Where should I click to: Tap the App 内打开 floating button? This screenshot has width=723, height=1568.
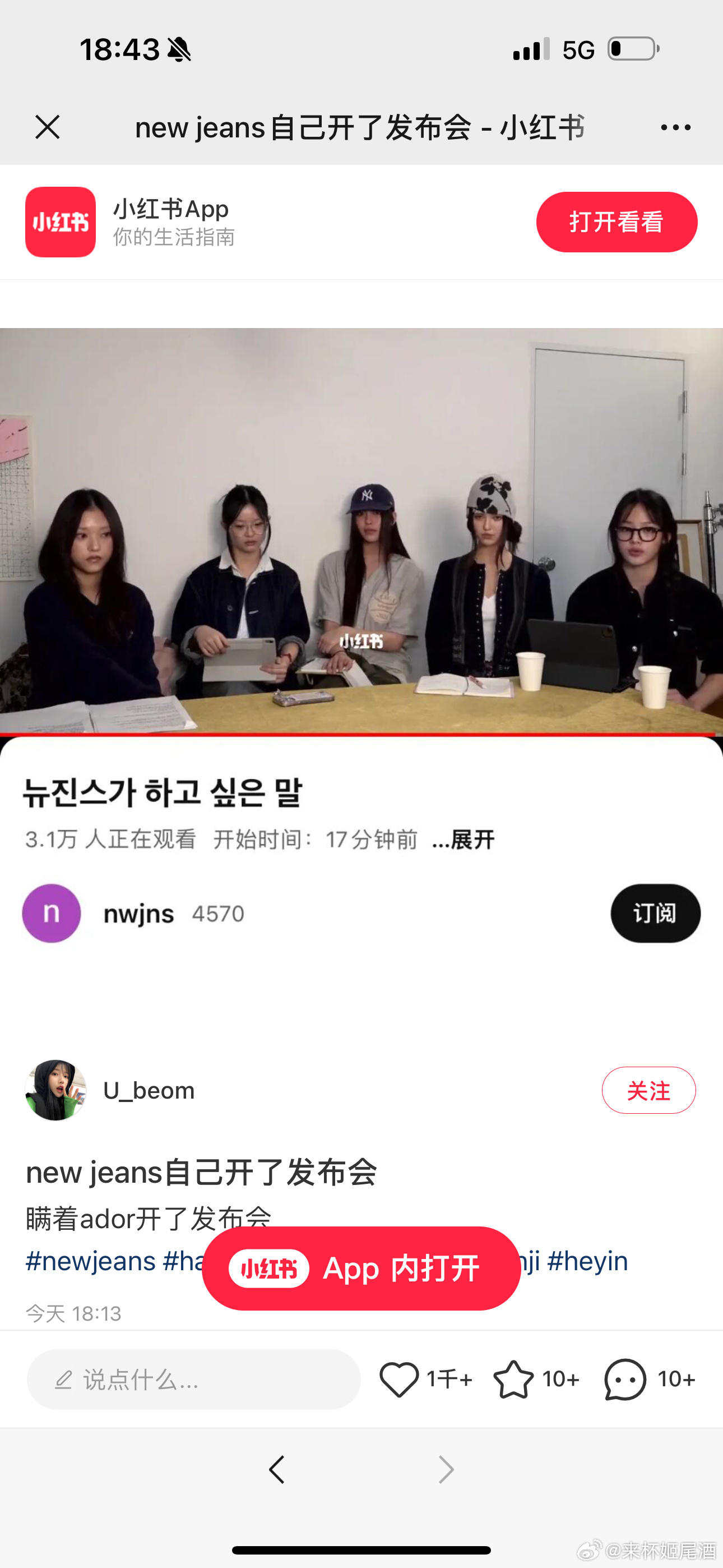pos(361,1269)
